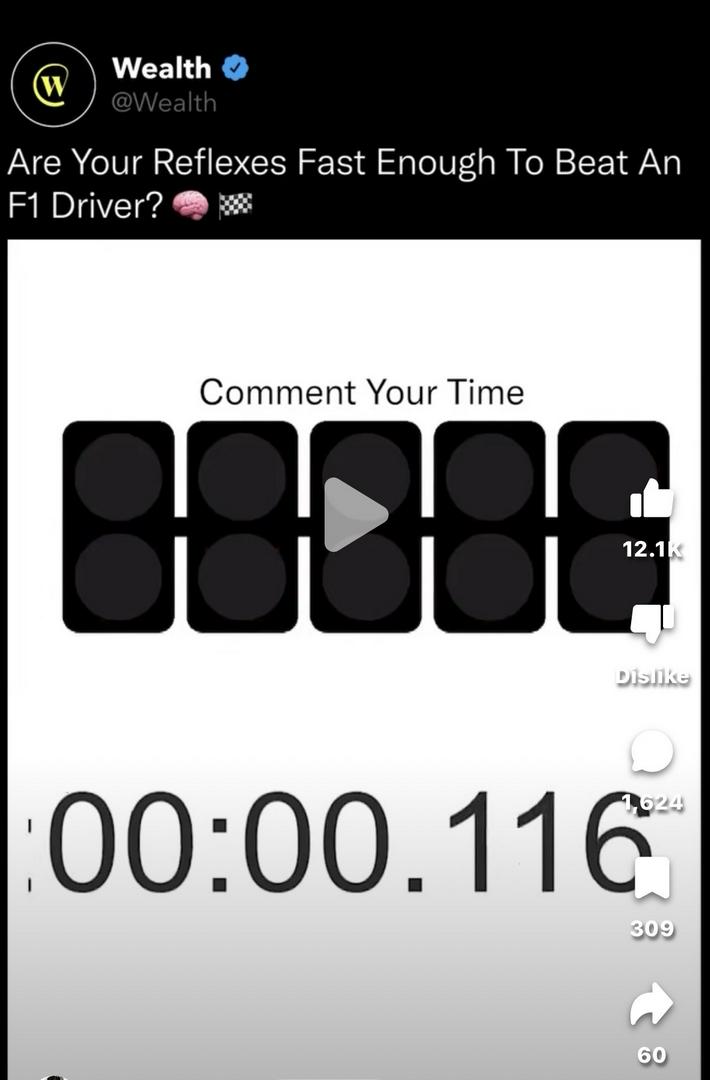Tap the Dislike thumbs-down icon
Image resolution: width=710 pixels, height=1080 pixels.
tap(652, 624)
